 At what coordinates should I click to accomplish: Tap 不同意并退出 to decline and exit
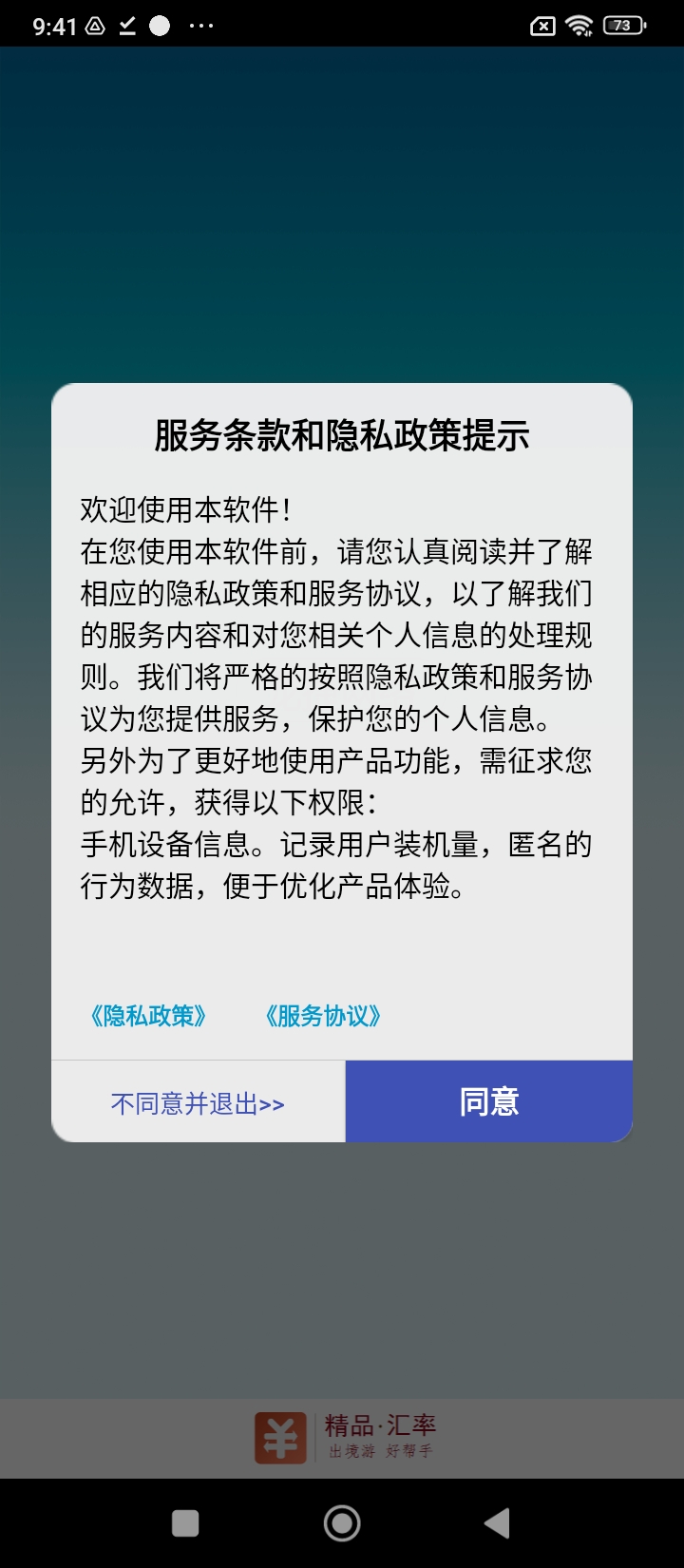[198, 1102]
